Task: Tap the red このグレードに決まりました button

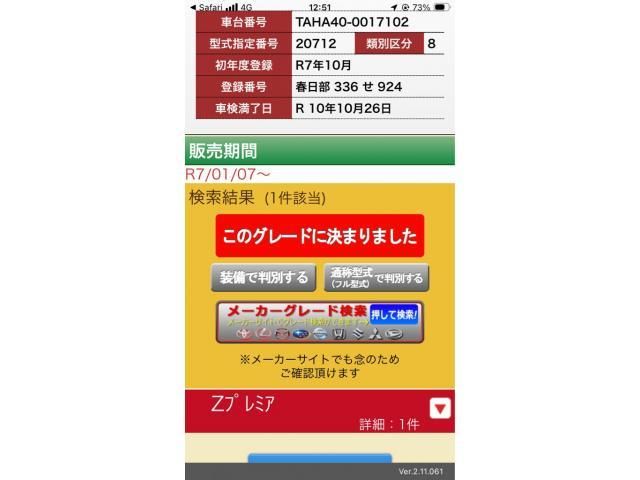Action: (320, 236)
